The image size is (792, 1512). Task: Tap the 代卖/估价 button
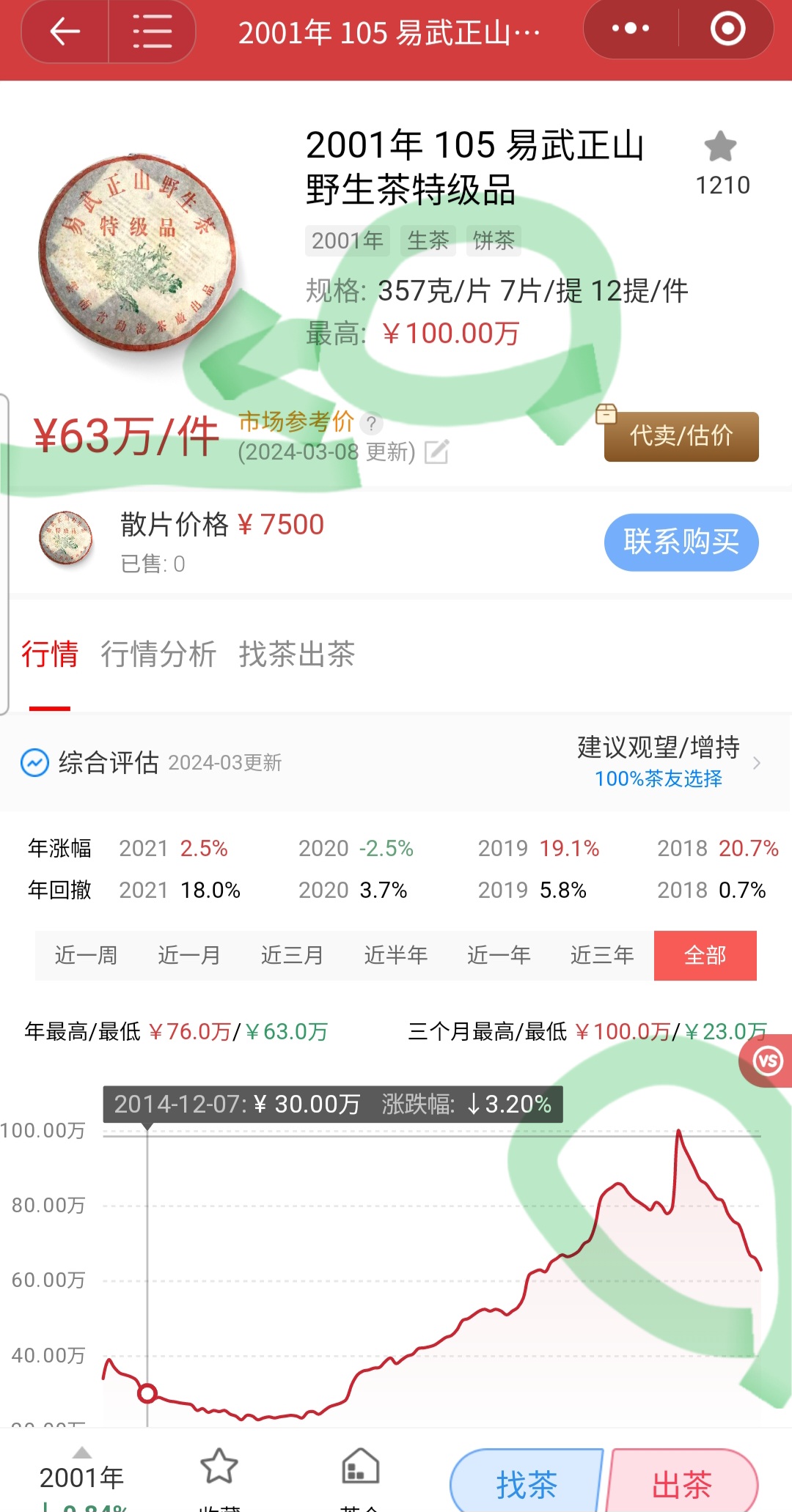tap(681, 436)
